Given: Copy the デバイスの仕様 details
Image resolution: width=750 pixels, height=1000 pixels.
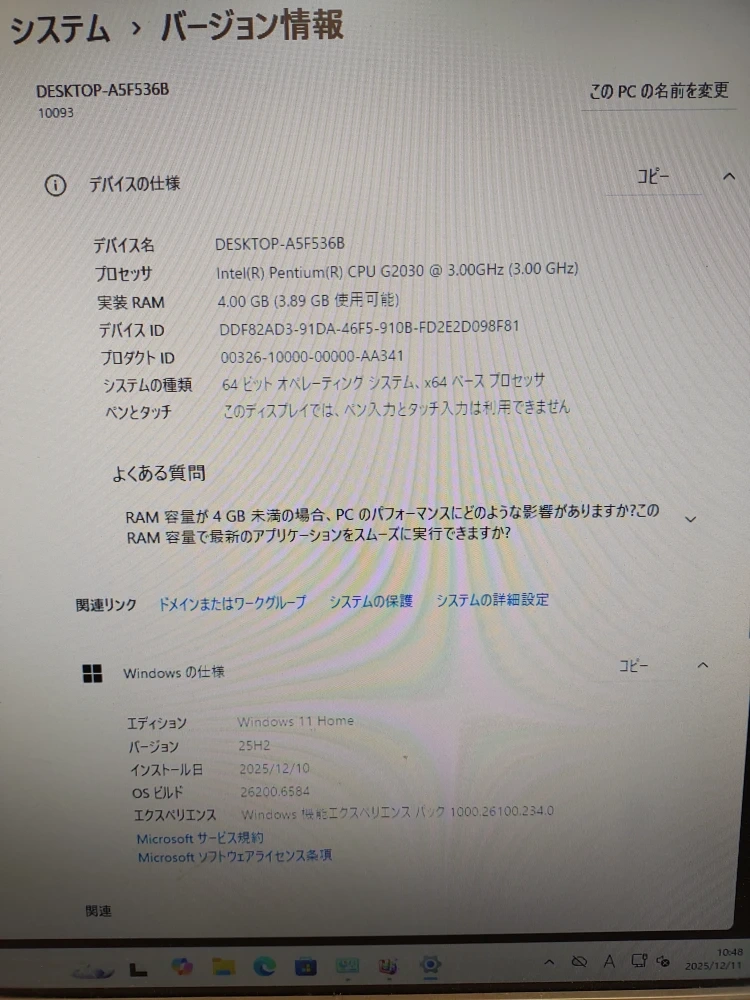Looking at the screenshot, I should (x=654, y=177).
